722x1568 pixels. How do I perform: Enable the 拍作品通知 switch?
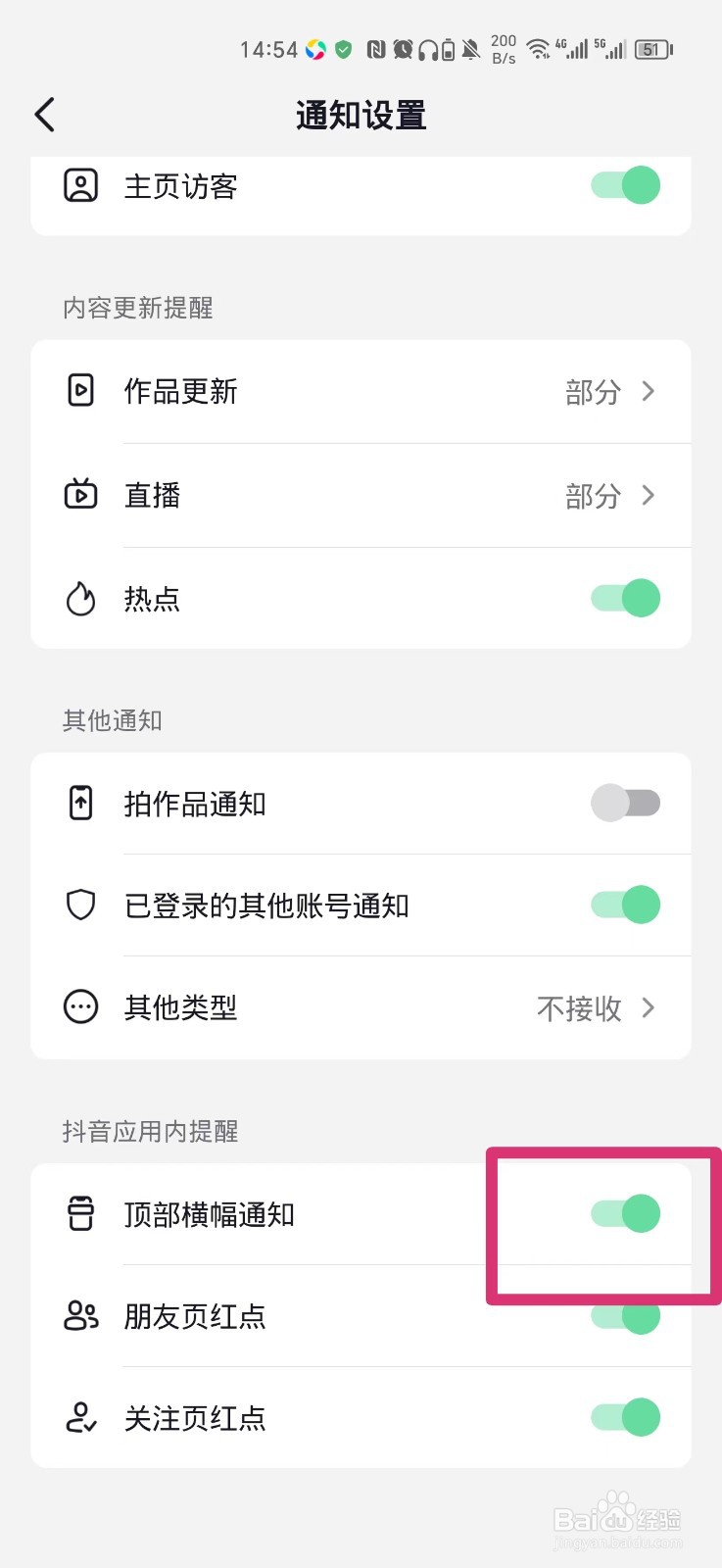(x=624, y=803)
